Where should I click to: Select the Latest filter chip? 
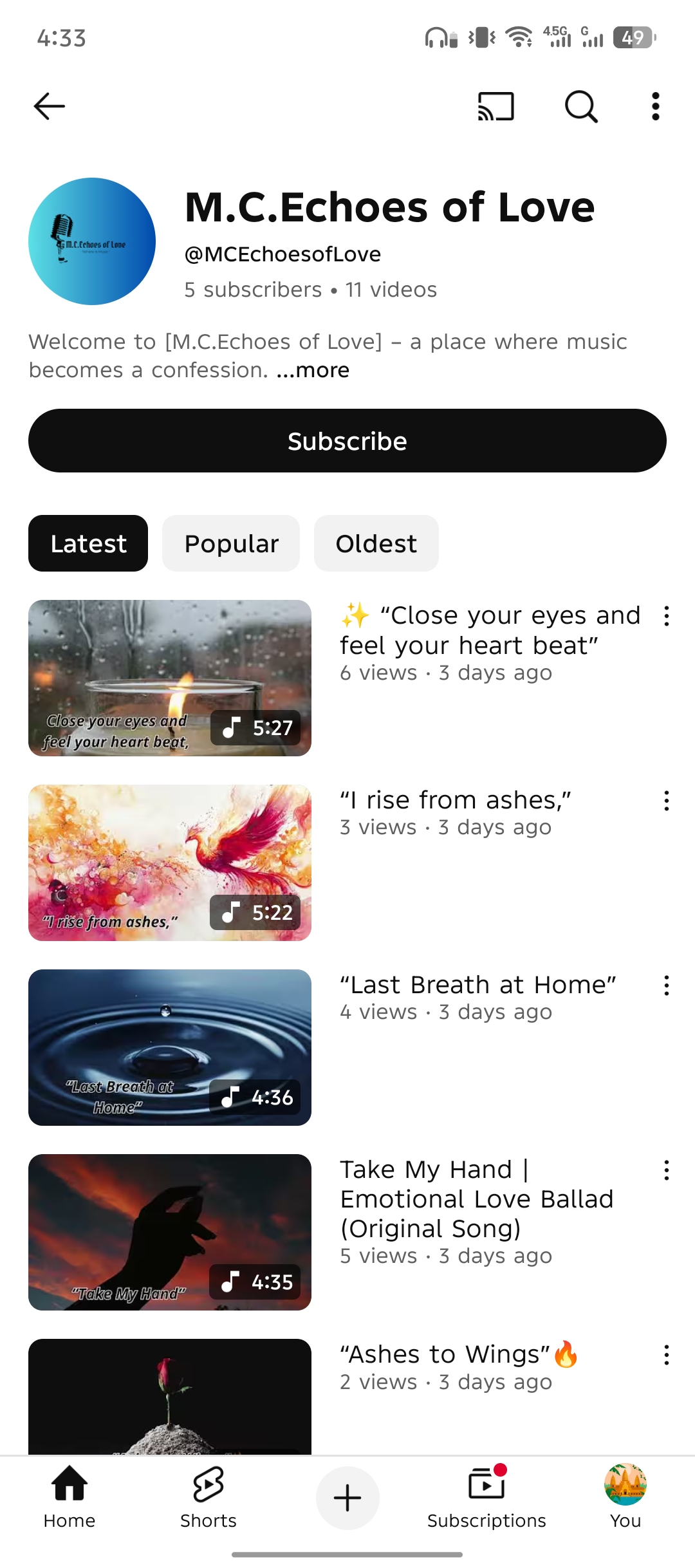[x=88, y=543]
